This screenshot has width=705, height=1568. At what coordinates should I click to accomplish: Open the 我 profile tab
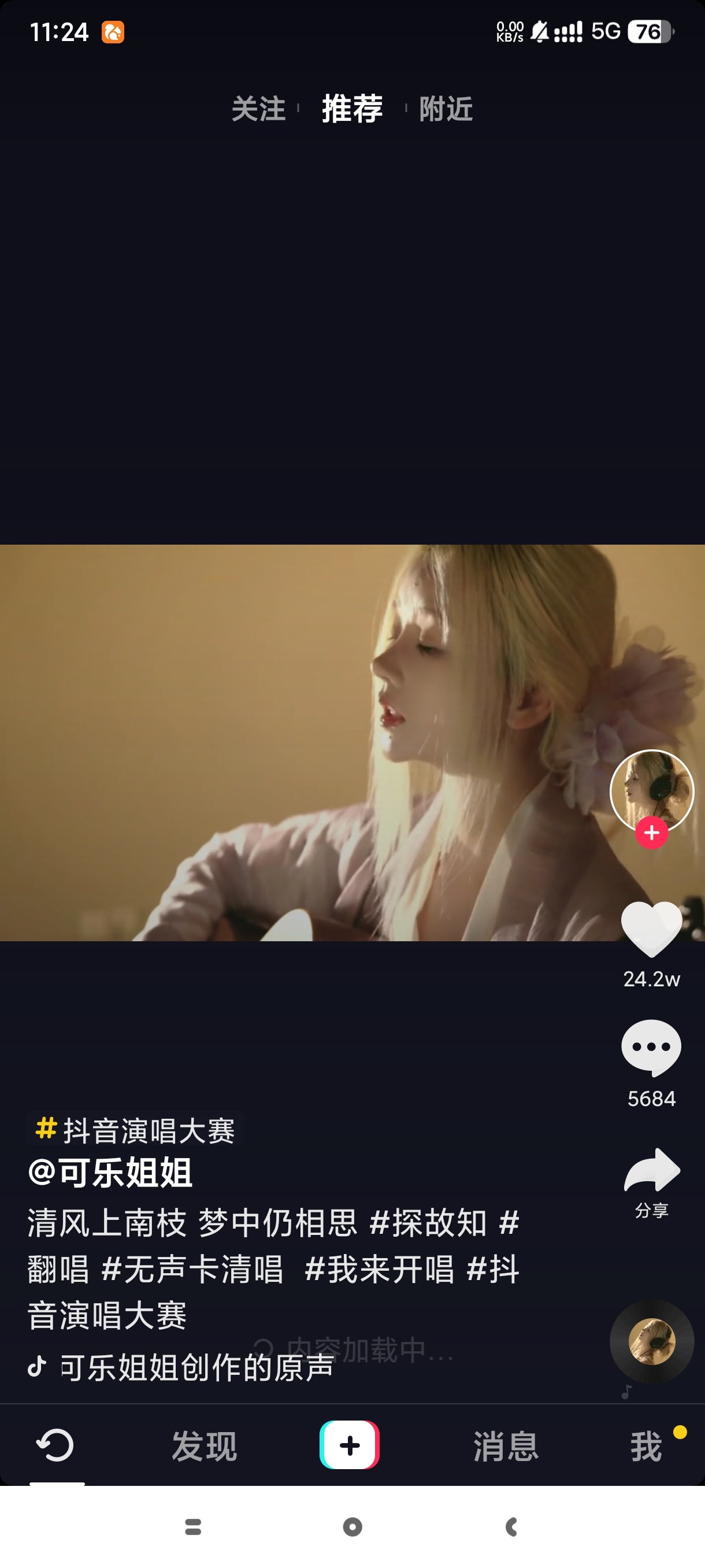click(646, 1446)
